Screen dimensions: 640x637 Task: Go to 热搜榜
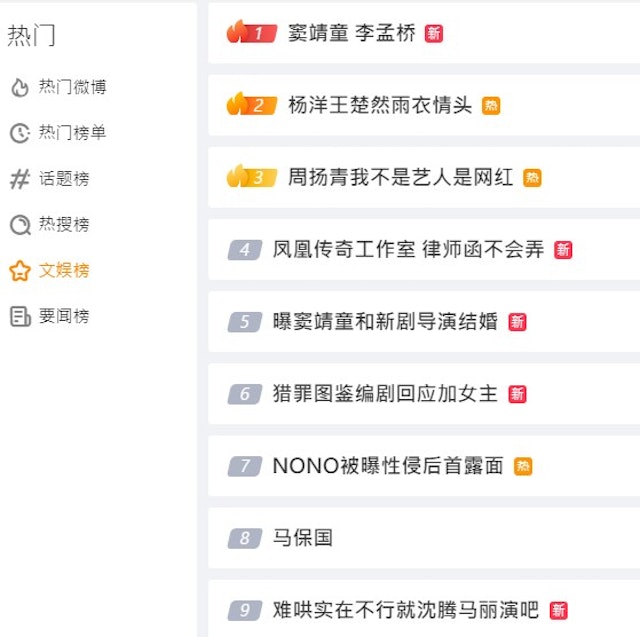[63, 225]
